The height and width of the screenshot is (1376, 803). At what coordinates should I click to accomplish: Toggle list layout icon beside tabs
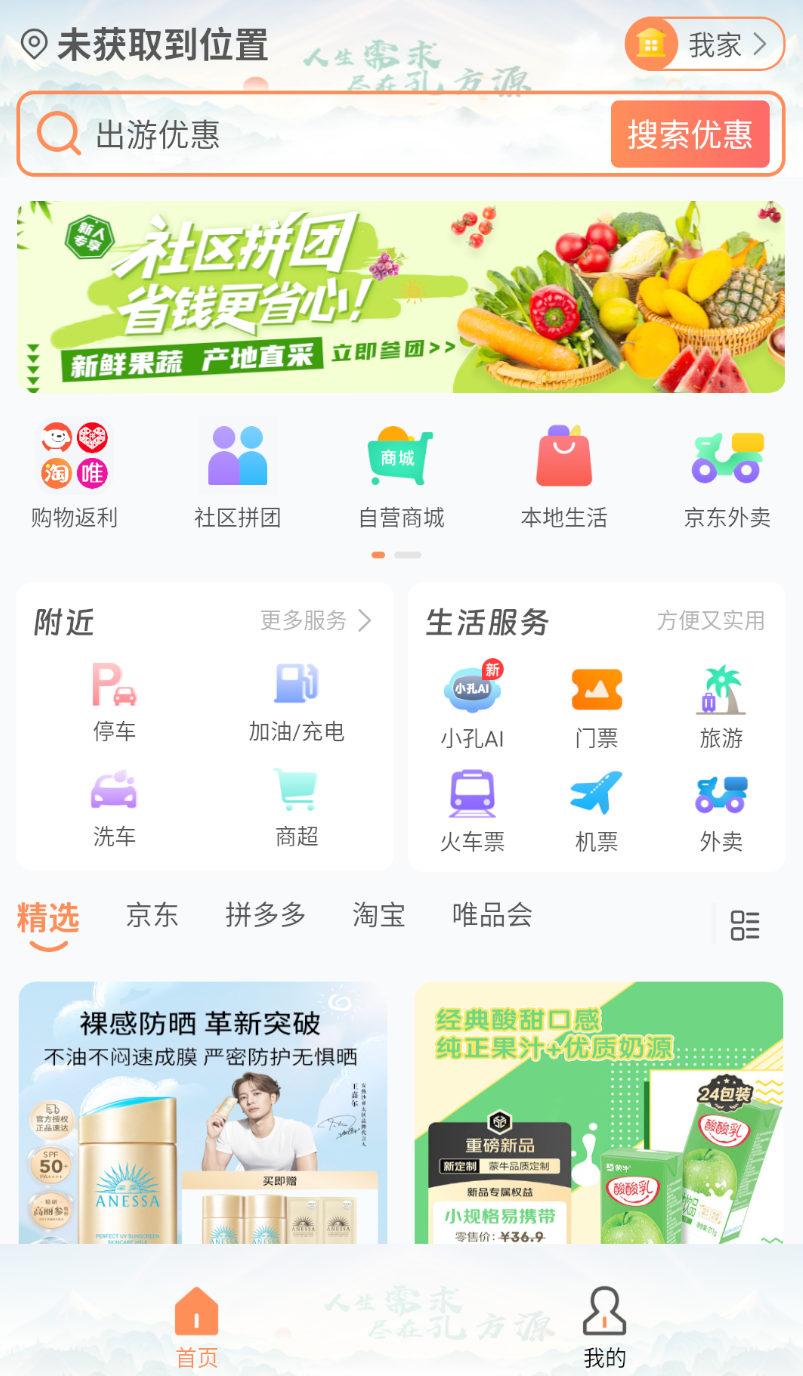point(745,925)
